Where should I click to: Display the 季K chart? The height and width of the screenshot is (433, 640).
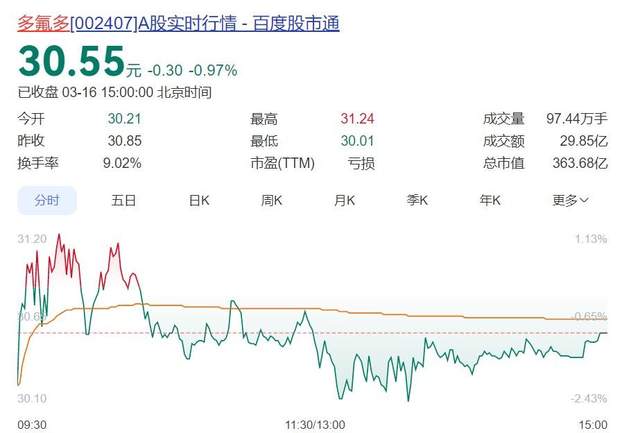tap(417, 200)
